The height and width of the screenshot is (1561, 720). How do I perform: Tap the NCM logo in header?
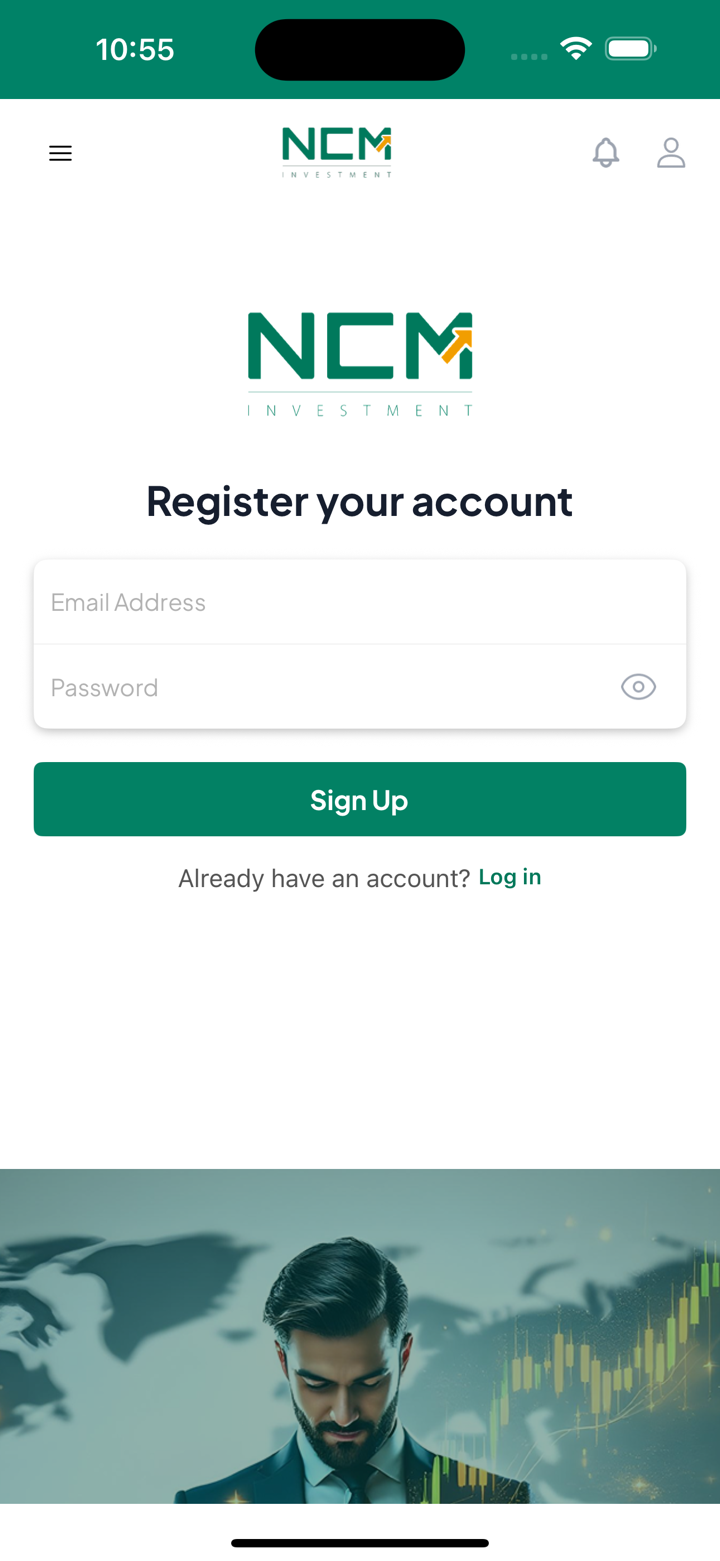337,152
